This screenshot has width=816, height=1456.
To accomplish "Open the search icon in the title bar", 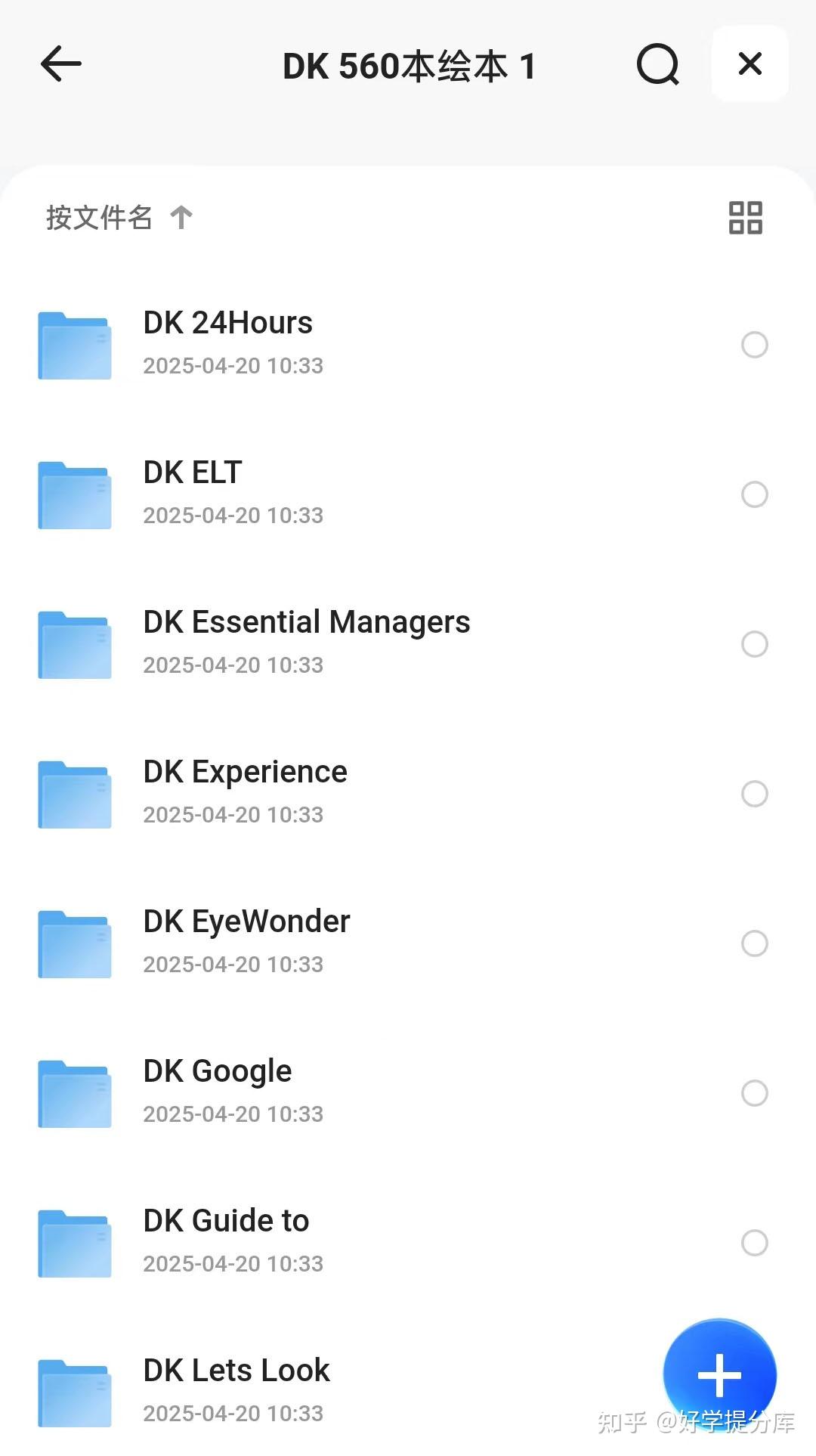I will 657,64.
